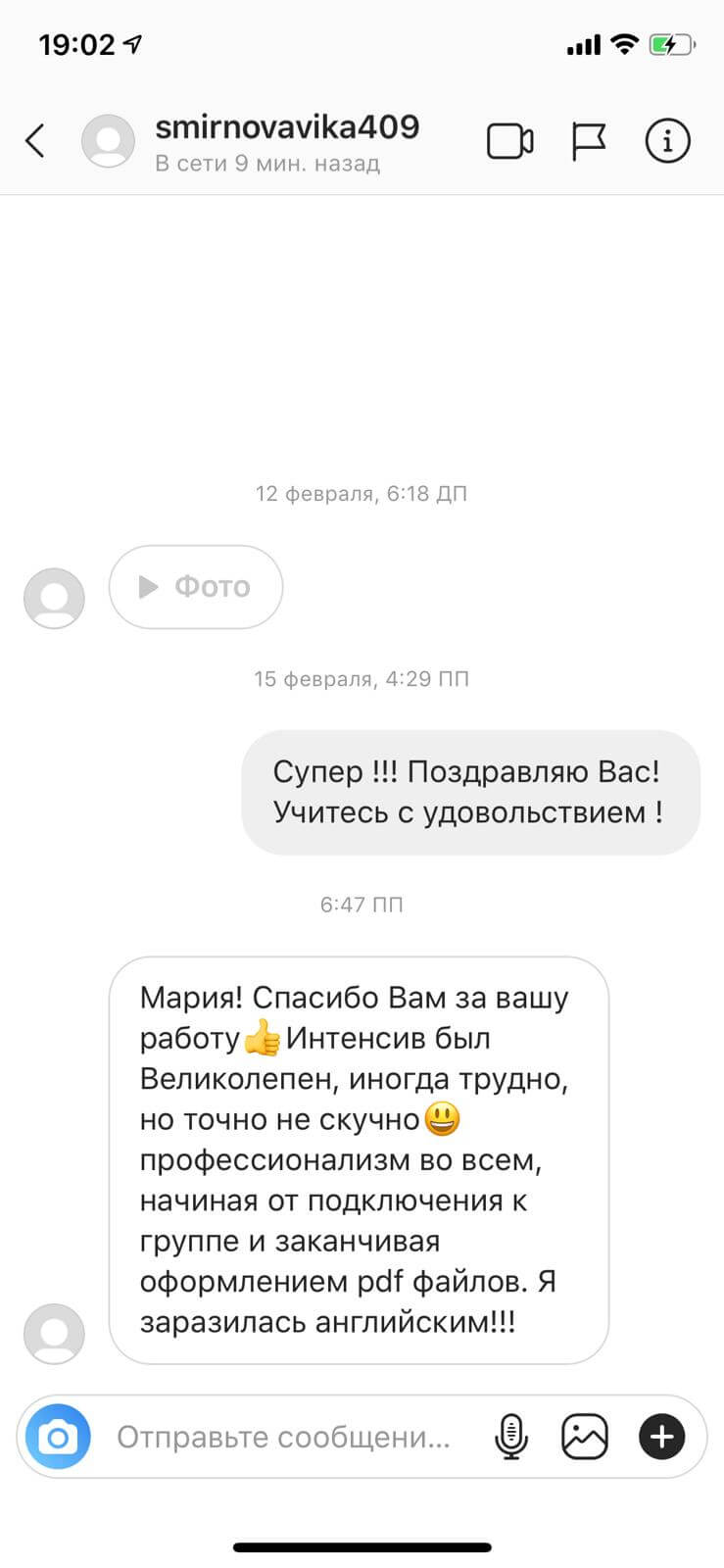Screen dimensions: 724x1568
Task: Attach a picture from gallery
Action: coord(584,1438)
